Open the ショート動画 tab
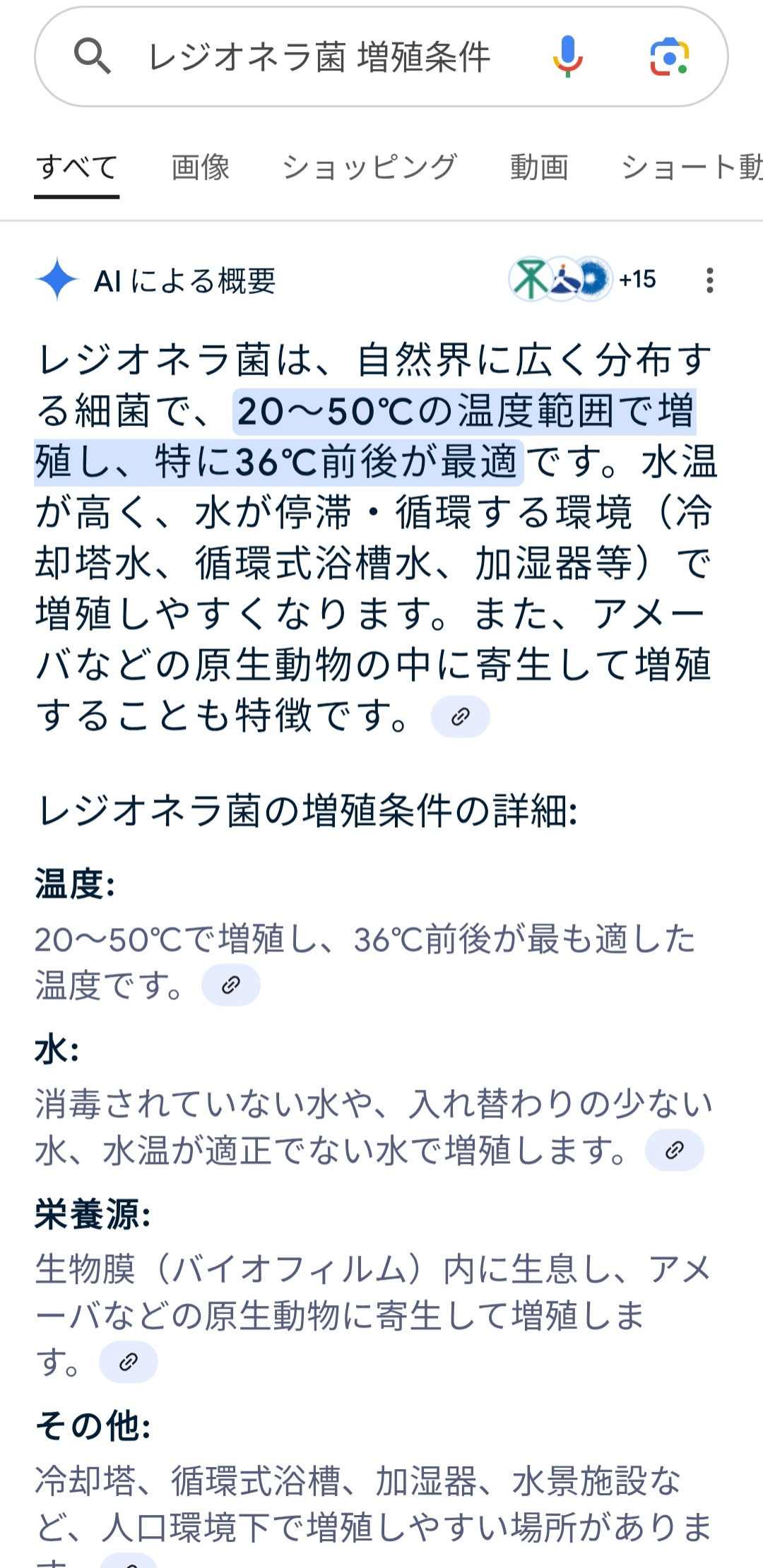Image resolution: width=763 pixels, height=1568 pixels. click(692, 168)
